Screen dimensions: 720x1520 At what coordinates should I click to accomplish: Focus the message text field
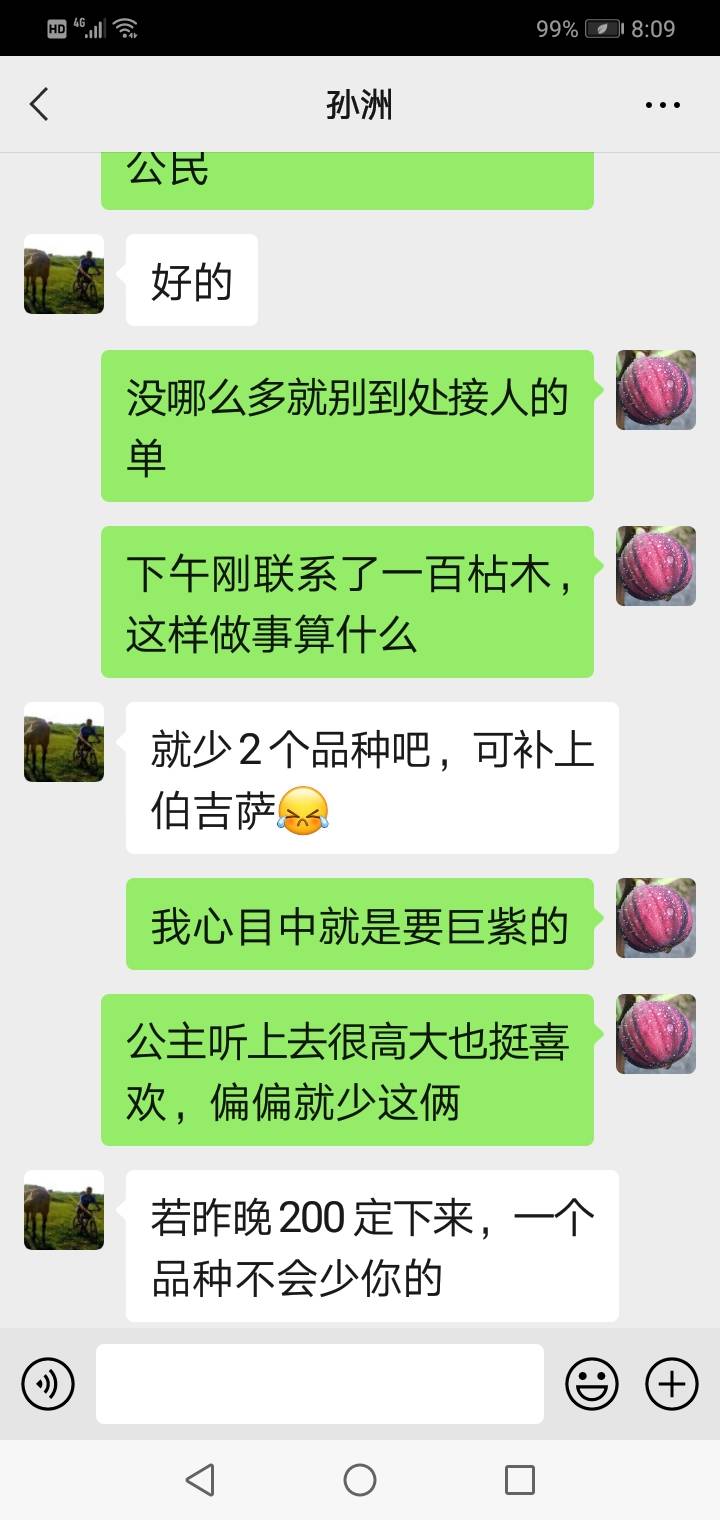tap(320, 1384)
